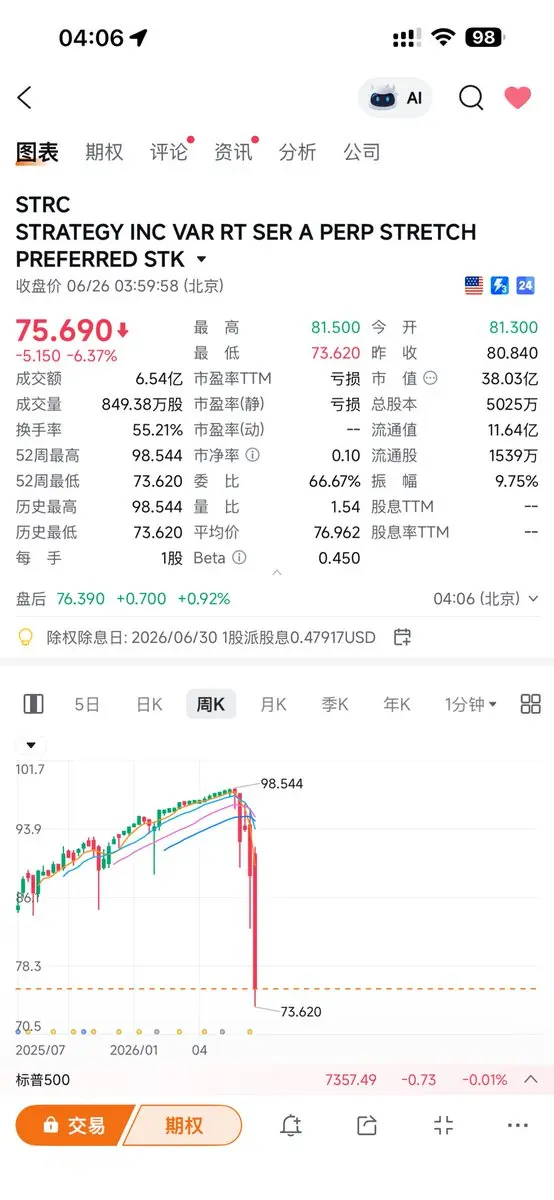The height and width of the screenshot is (1200, 554).
Task: Open the search magnifier
Action: [471, 97]
